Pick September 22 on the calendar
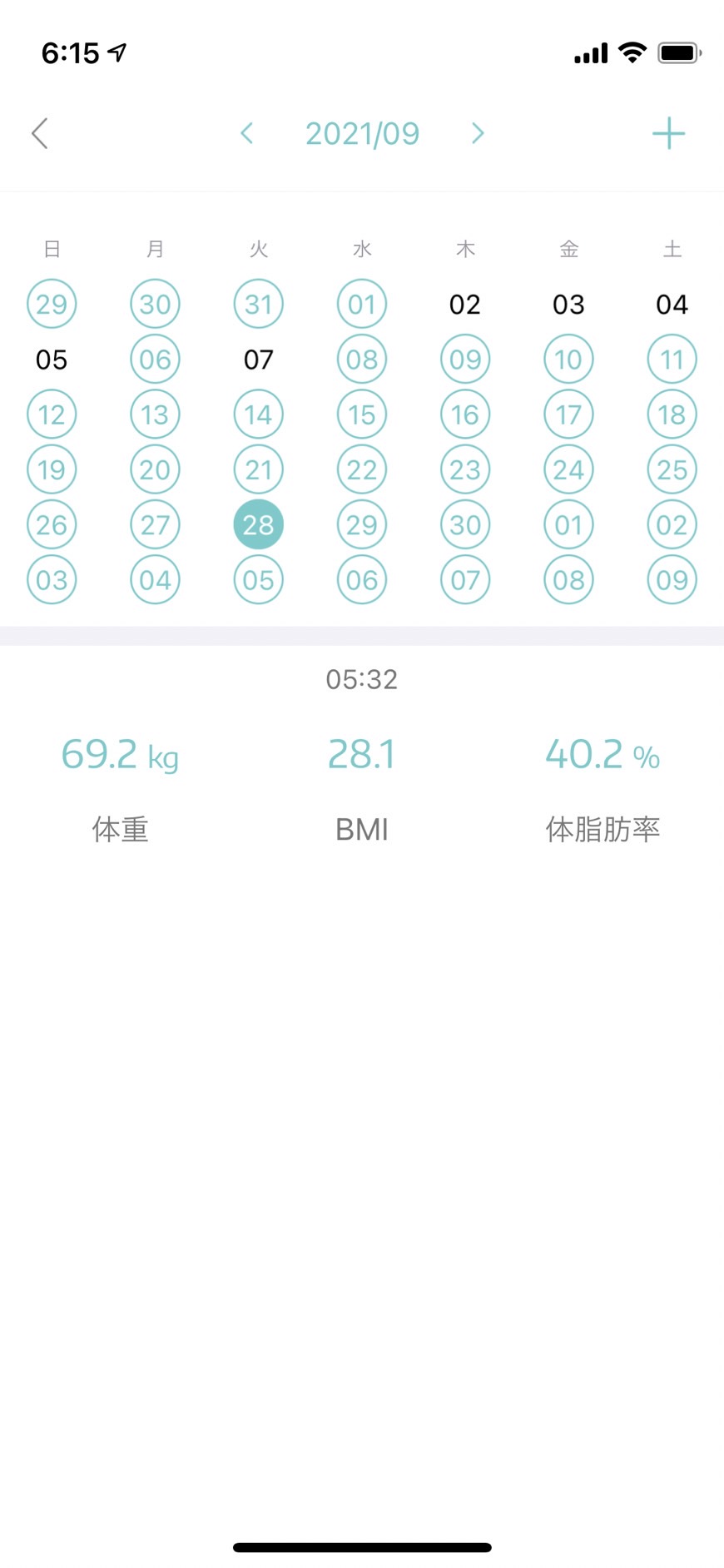The image size is (724, 1568). click(362, 469)
